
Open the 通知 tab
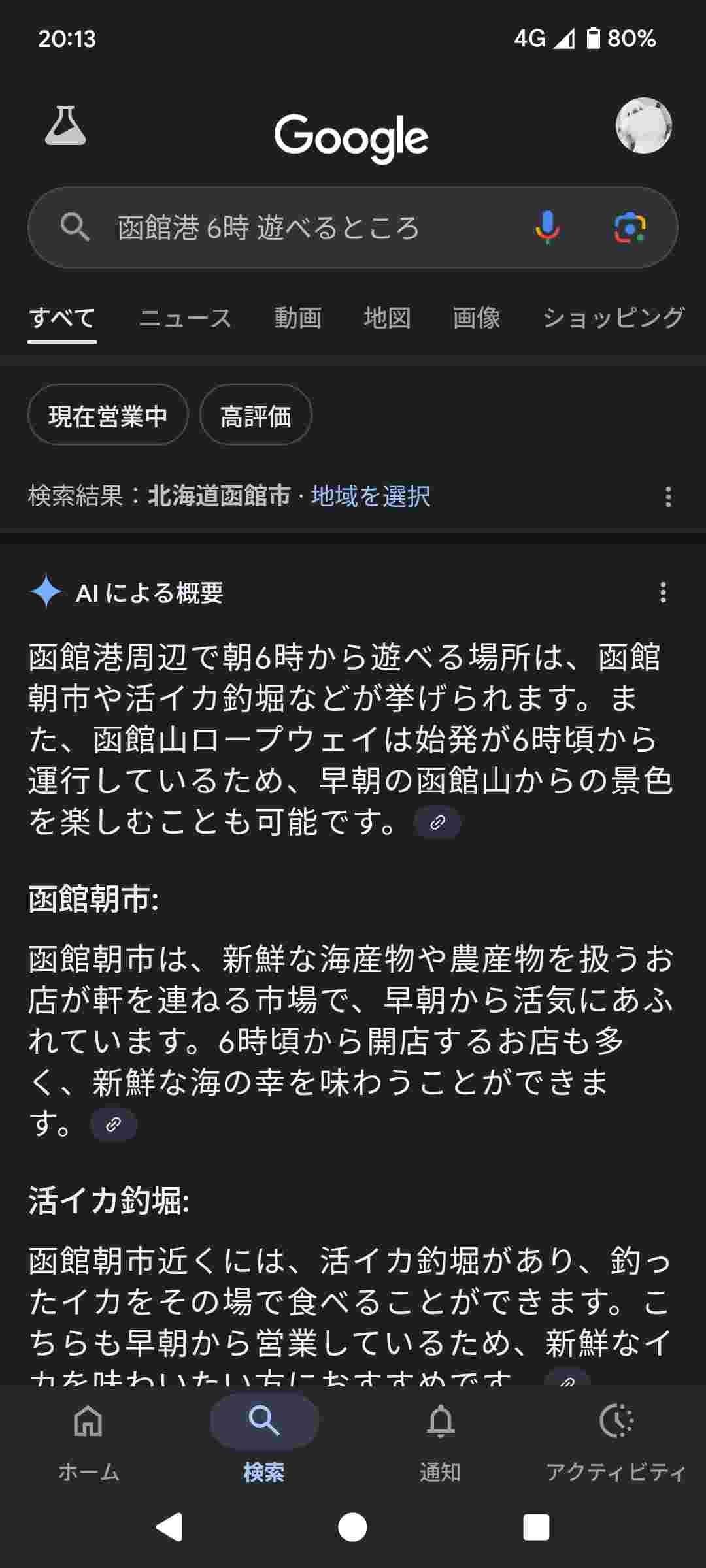pos(440,1437)
